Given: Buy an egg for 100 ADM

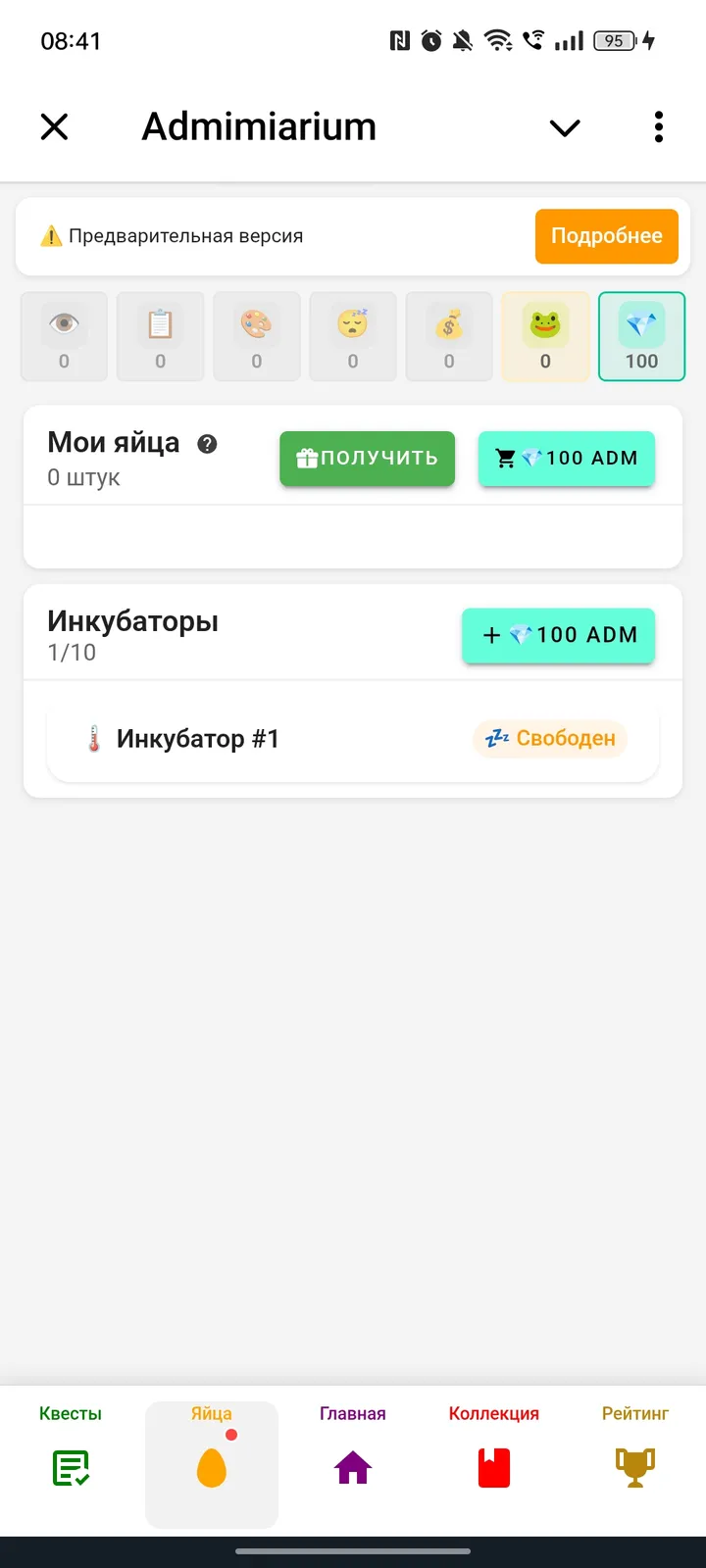Looking at the screenshot, I should 566,459.
